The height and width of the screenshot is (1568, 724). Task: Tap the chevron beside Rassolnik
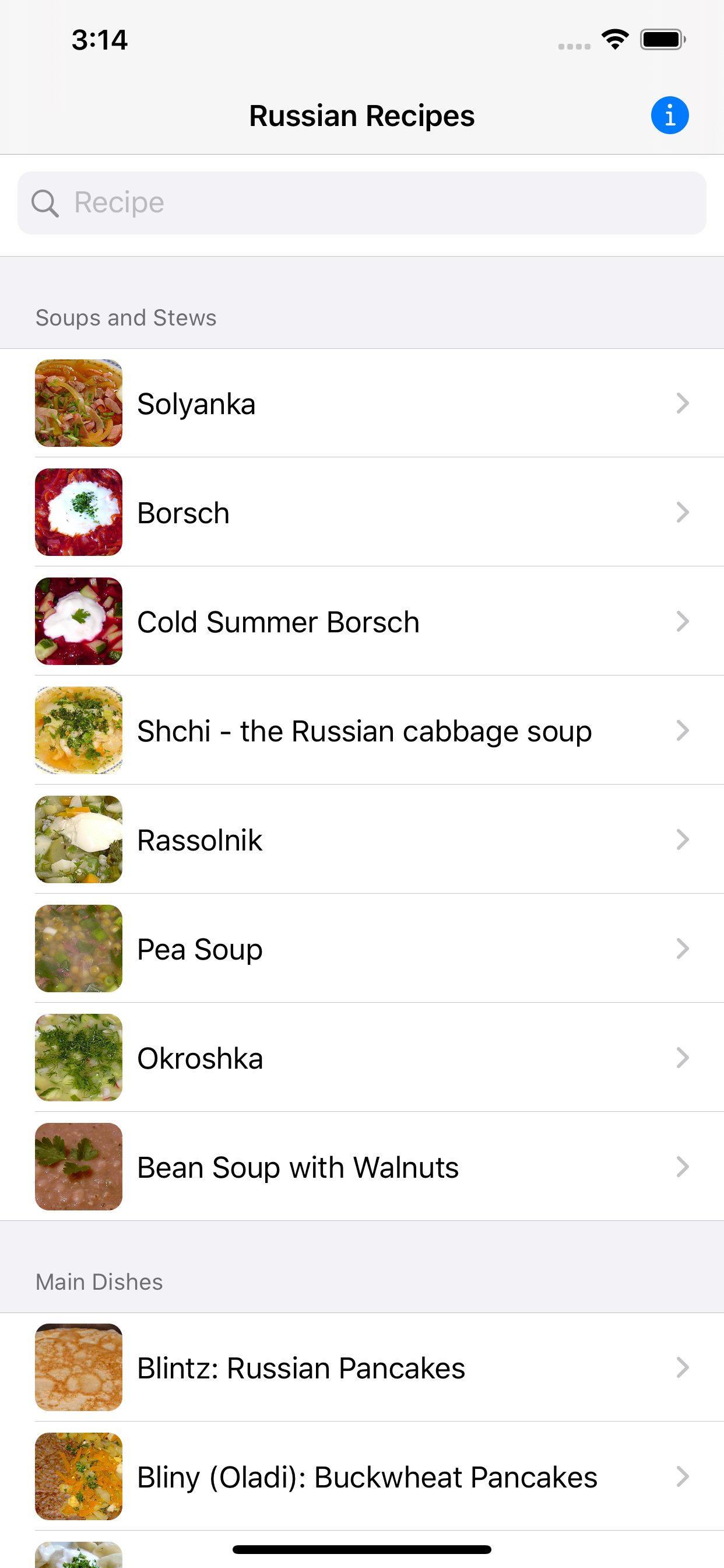tap(683, 839)
